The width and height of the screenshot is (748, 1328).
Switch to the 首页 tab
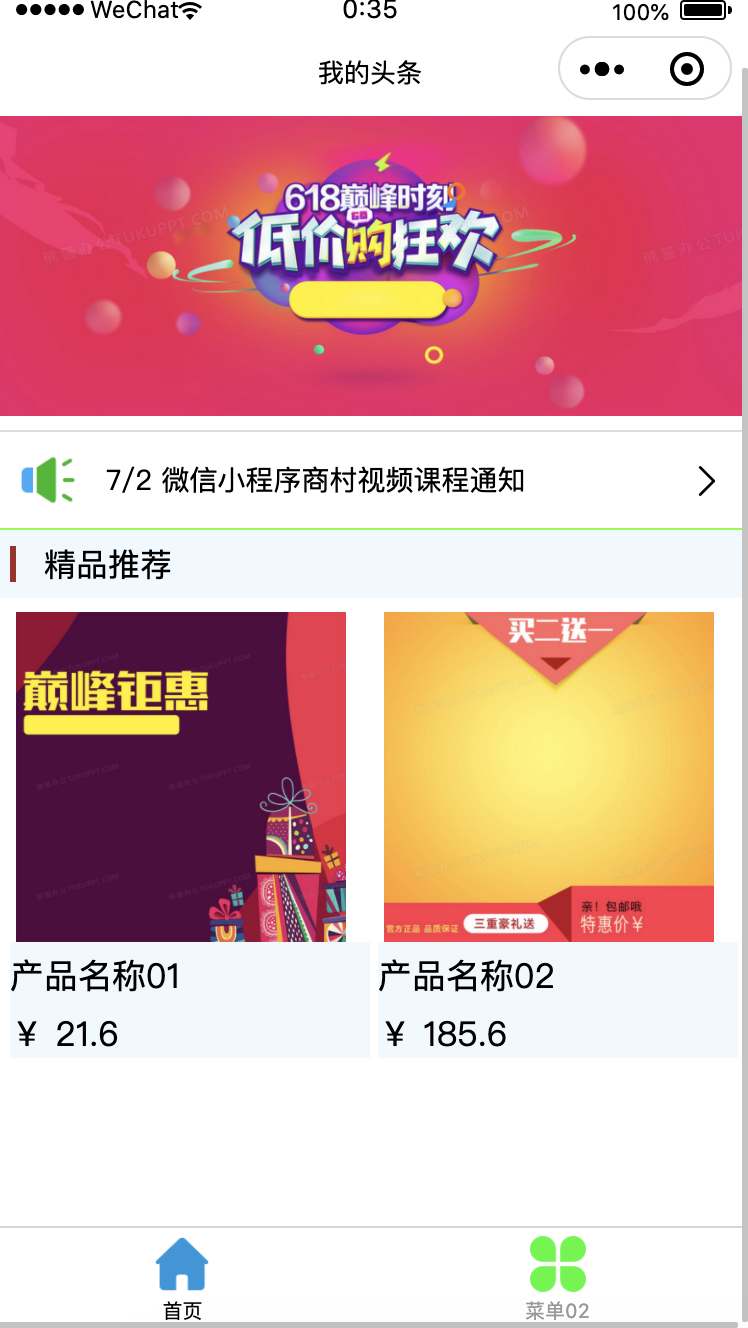[x=182, y=1277]
